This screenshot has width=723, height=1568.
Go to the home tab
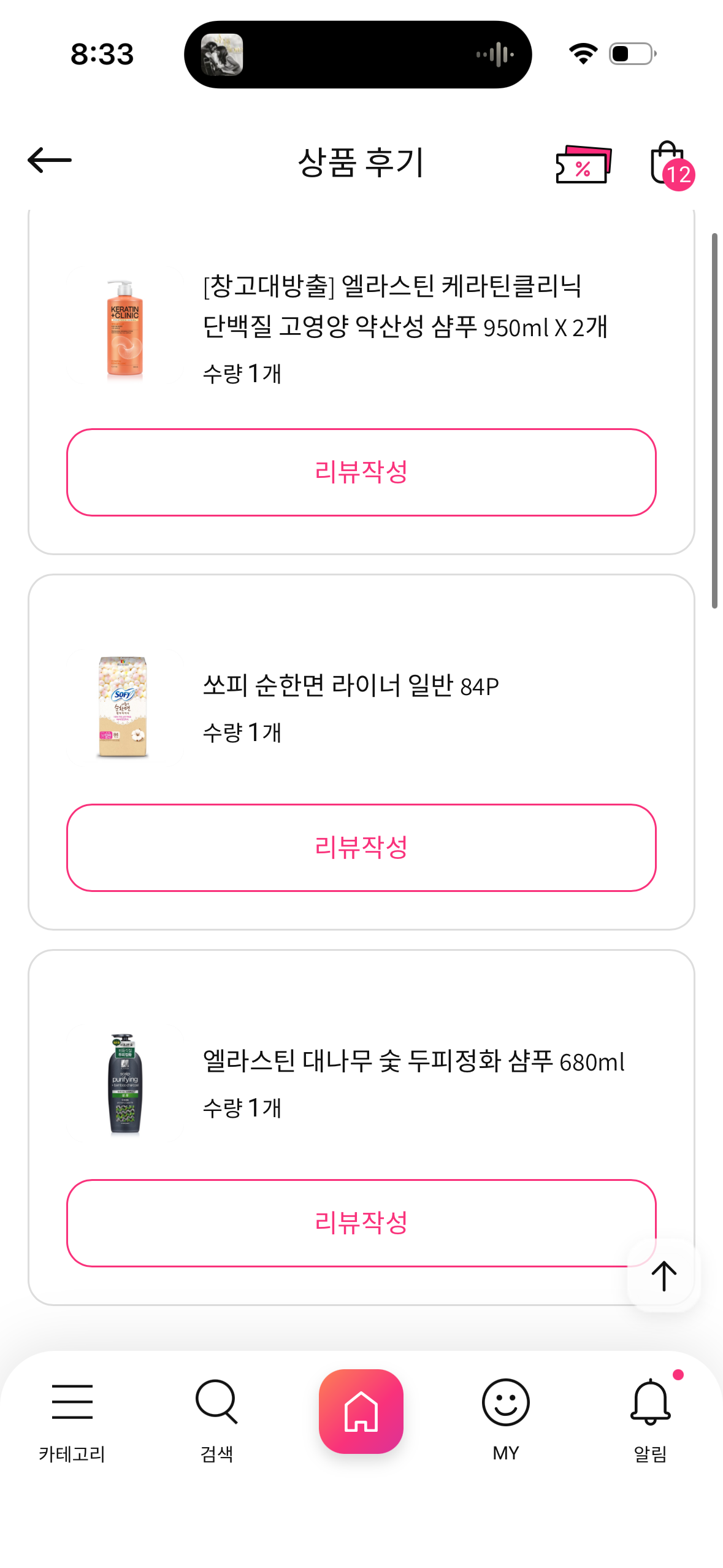(361, 1411)
